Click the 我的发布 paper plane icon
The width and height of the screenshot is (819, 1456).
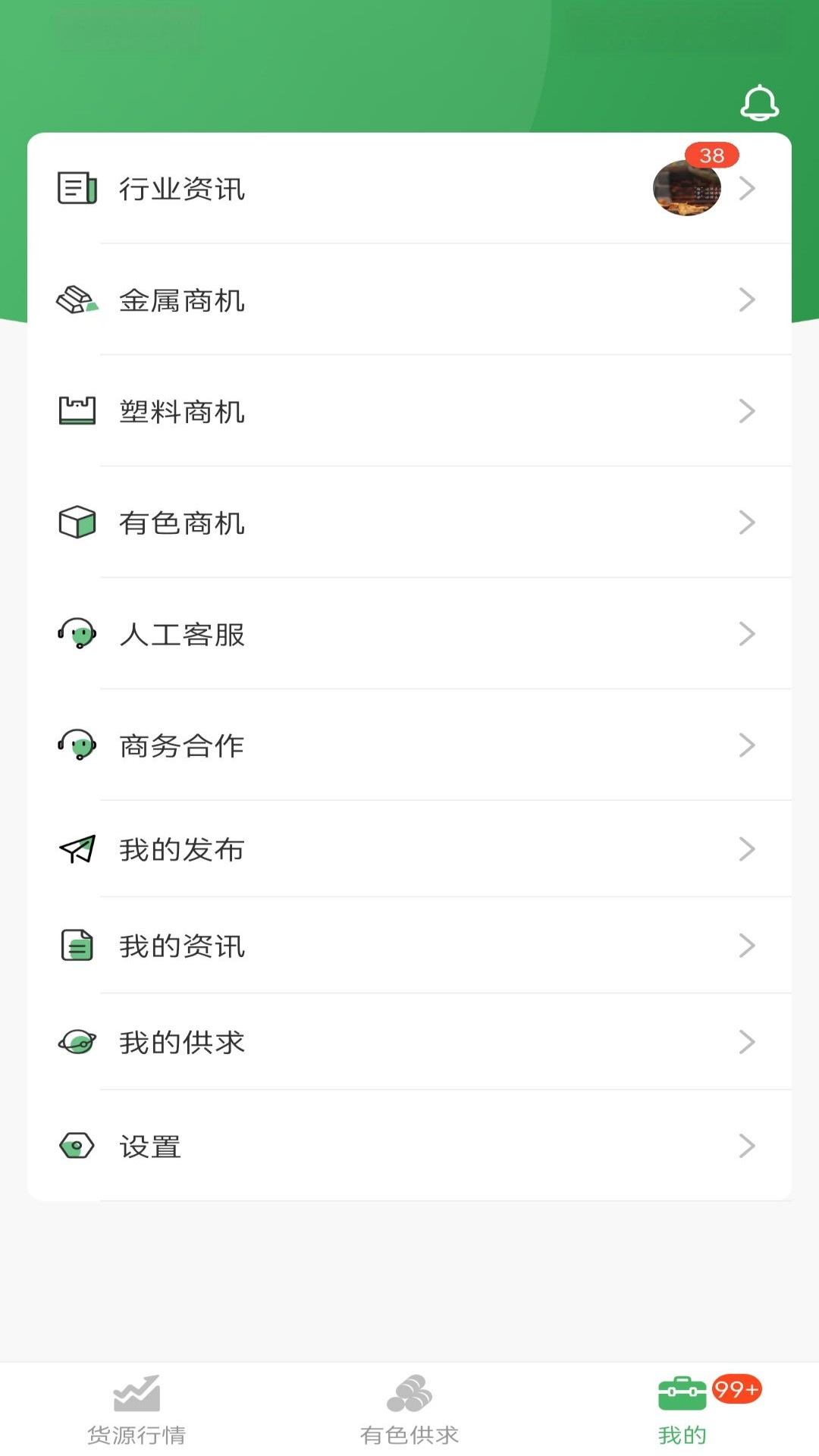pos(77,849)
